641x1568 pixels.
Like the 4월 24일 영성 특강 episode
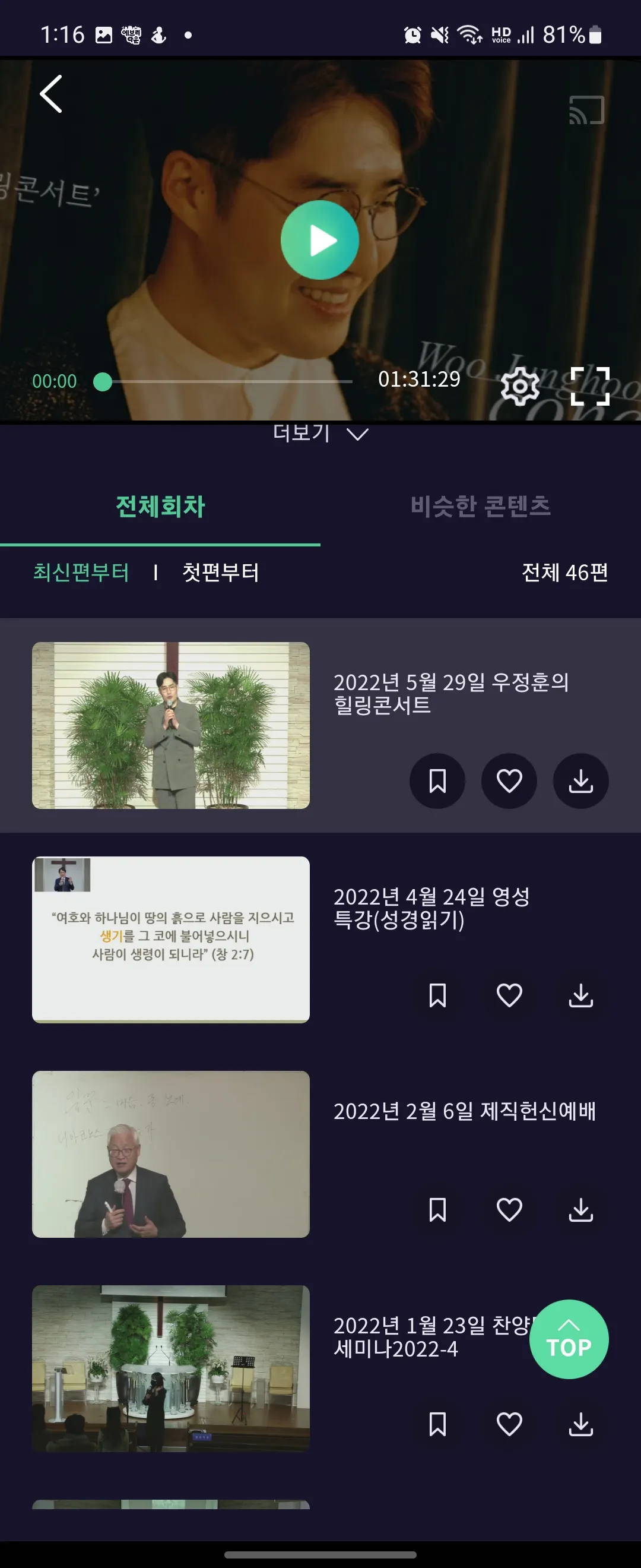click(x=509, y=995)
